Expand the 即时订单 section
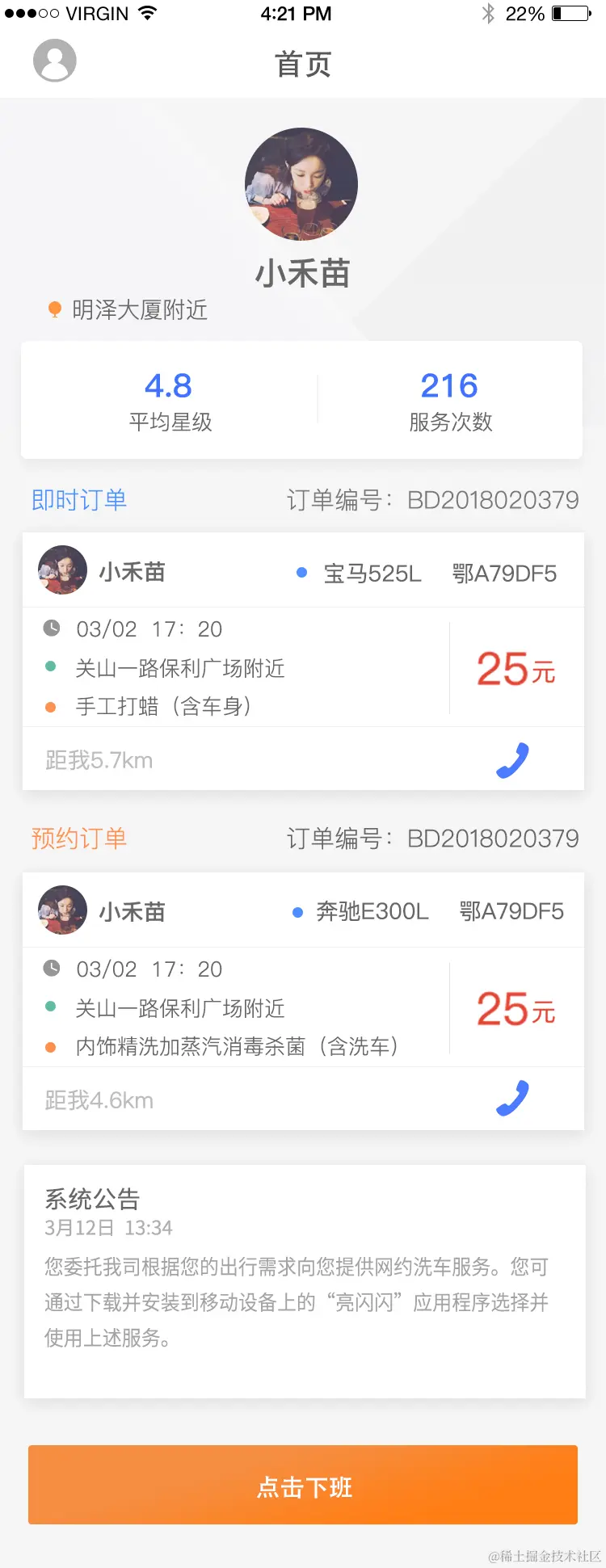 [78, 500]
